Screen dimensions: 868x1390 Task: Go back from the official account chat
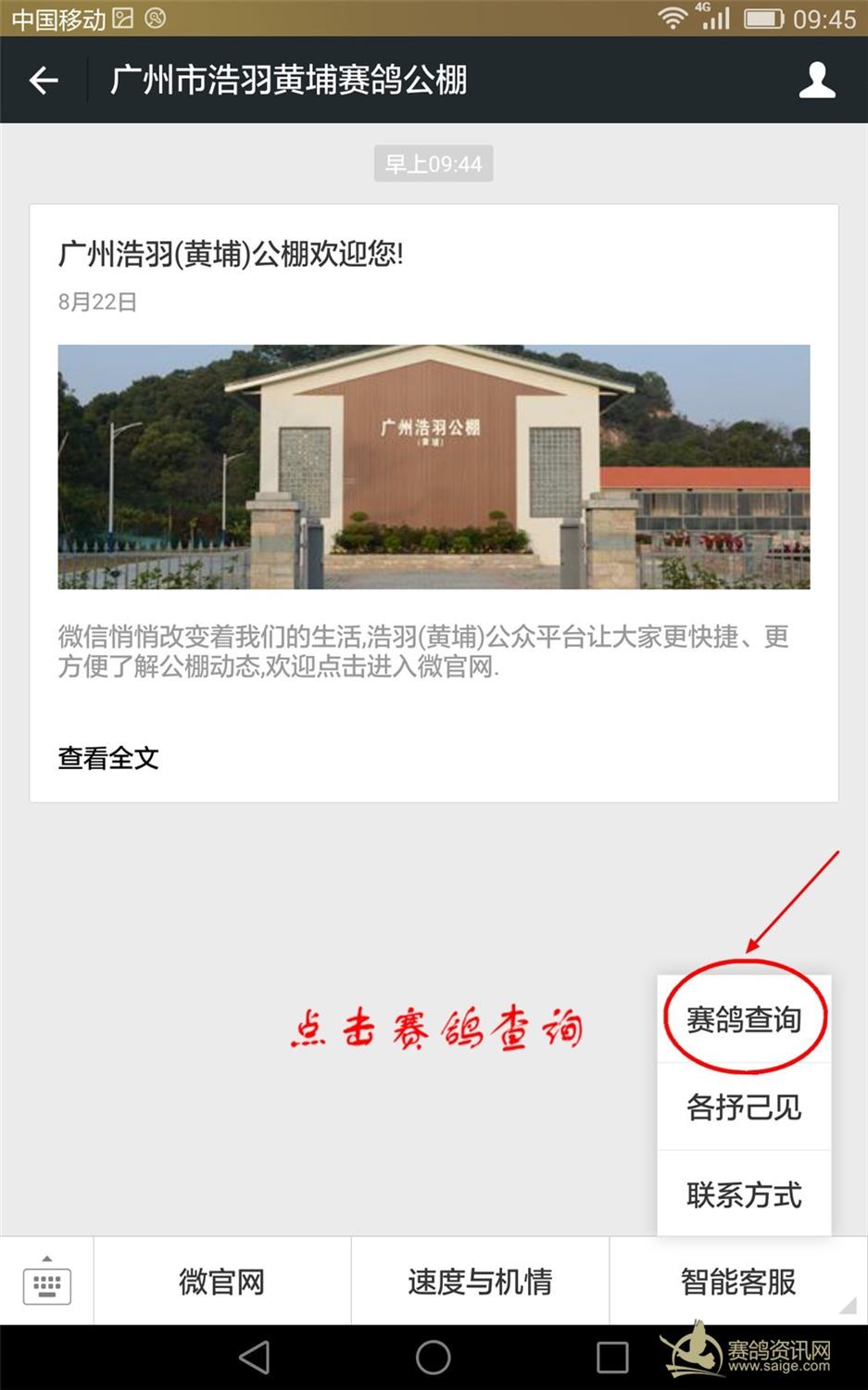pos(44,81)
